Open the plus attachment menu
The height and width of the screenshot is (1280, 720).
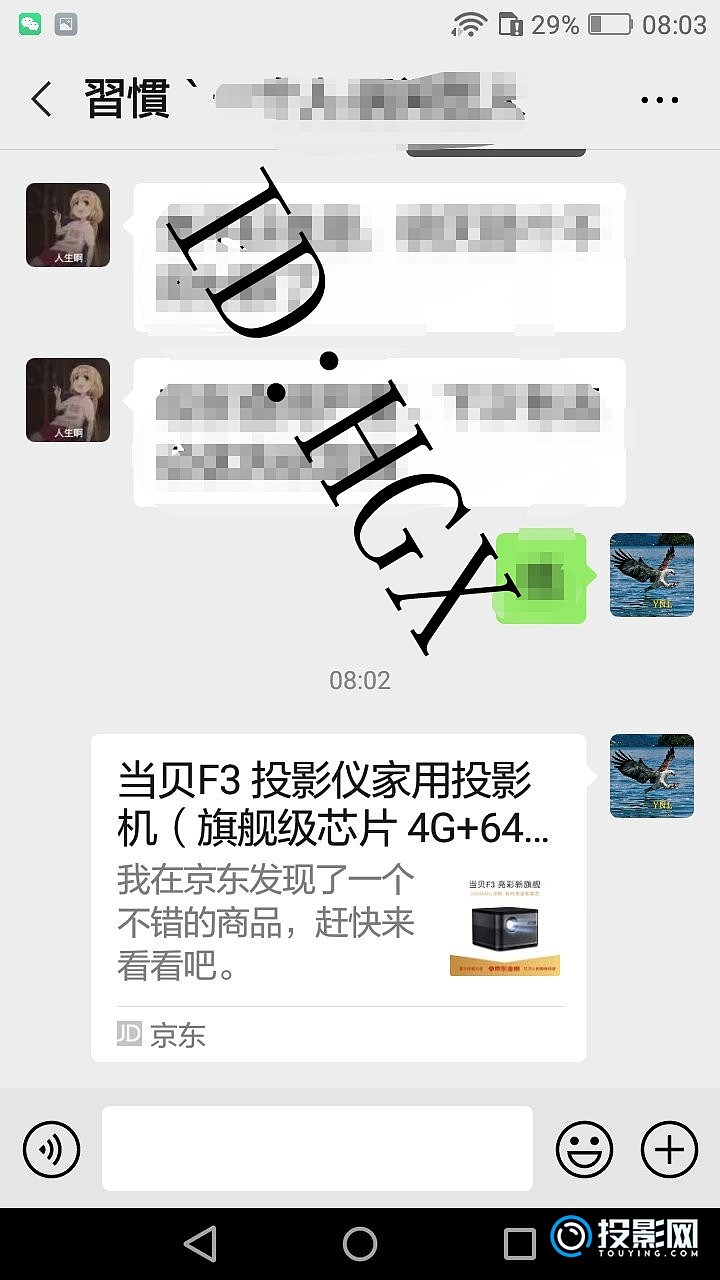669,1148
